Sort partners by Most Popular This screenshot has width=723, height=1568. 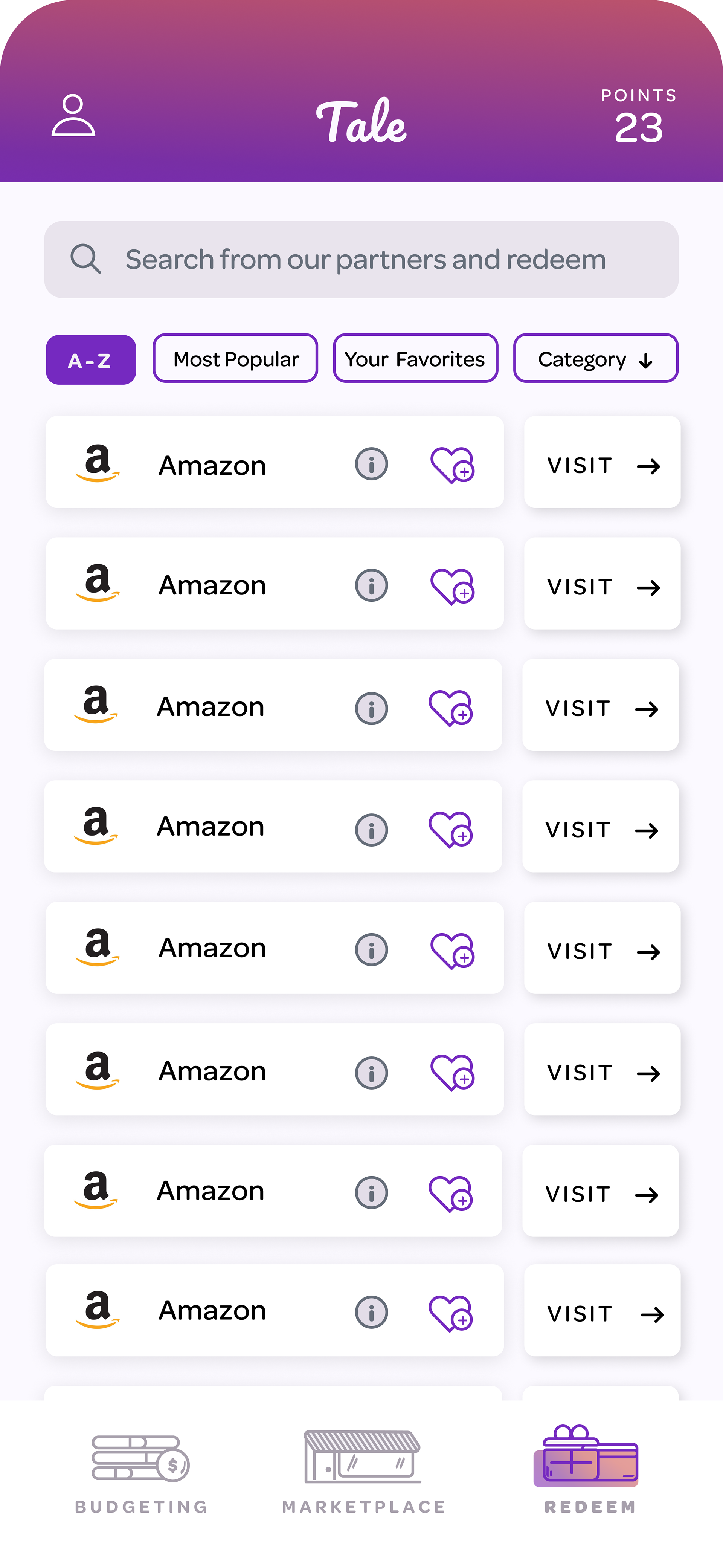pyautogui.click(x=235, y=359)
